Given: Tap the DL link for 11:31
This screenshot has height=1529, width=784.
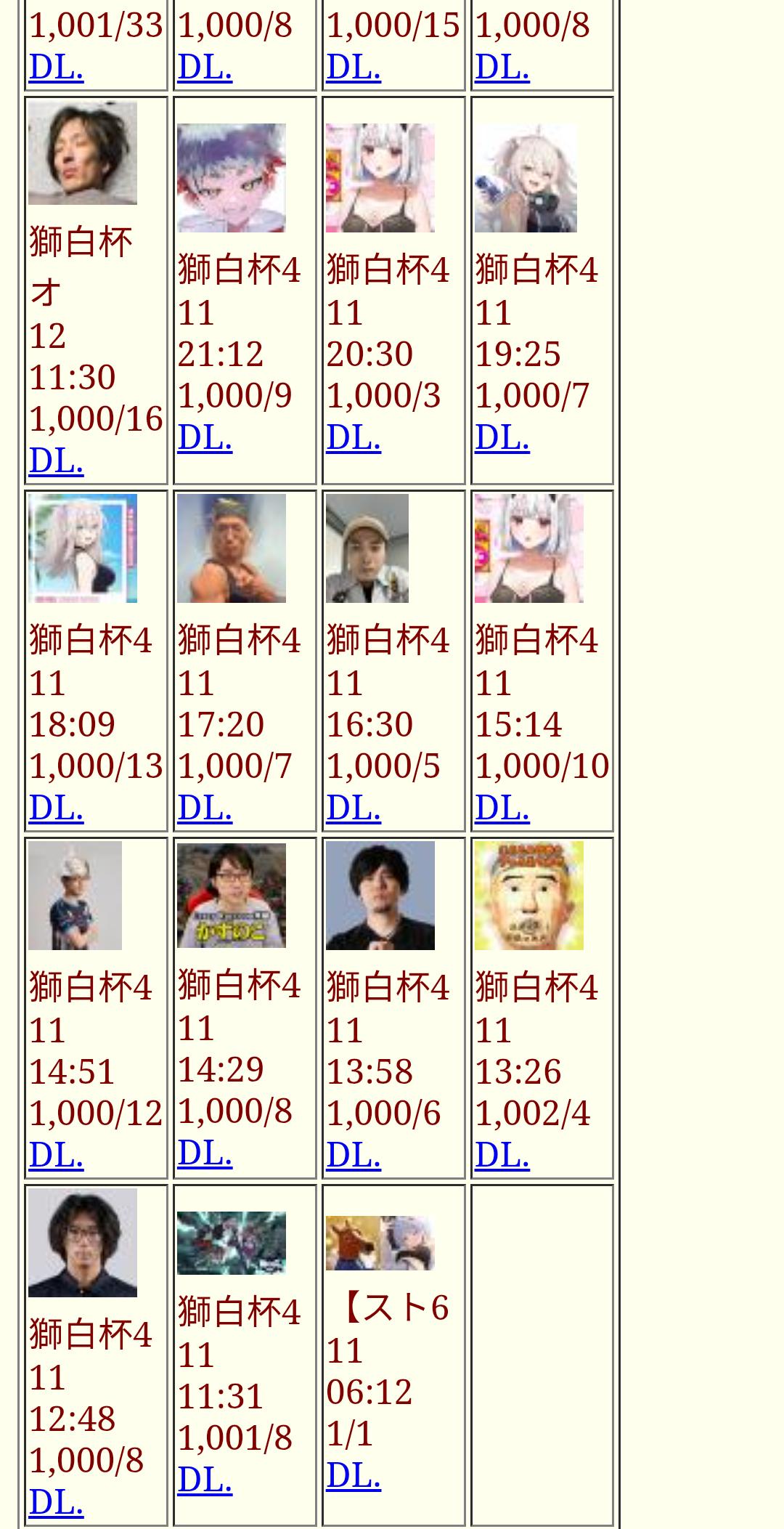Looking at the screenshot, I should pos(205,1480).
